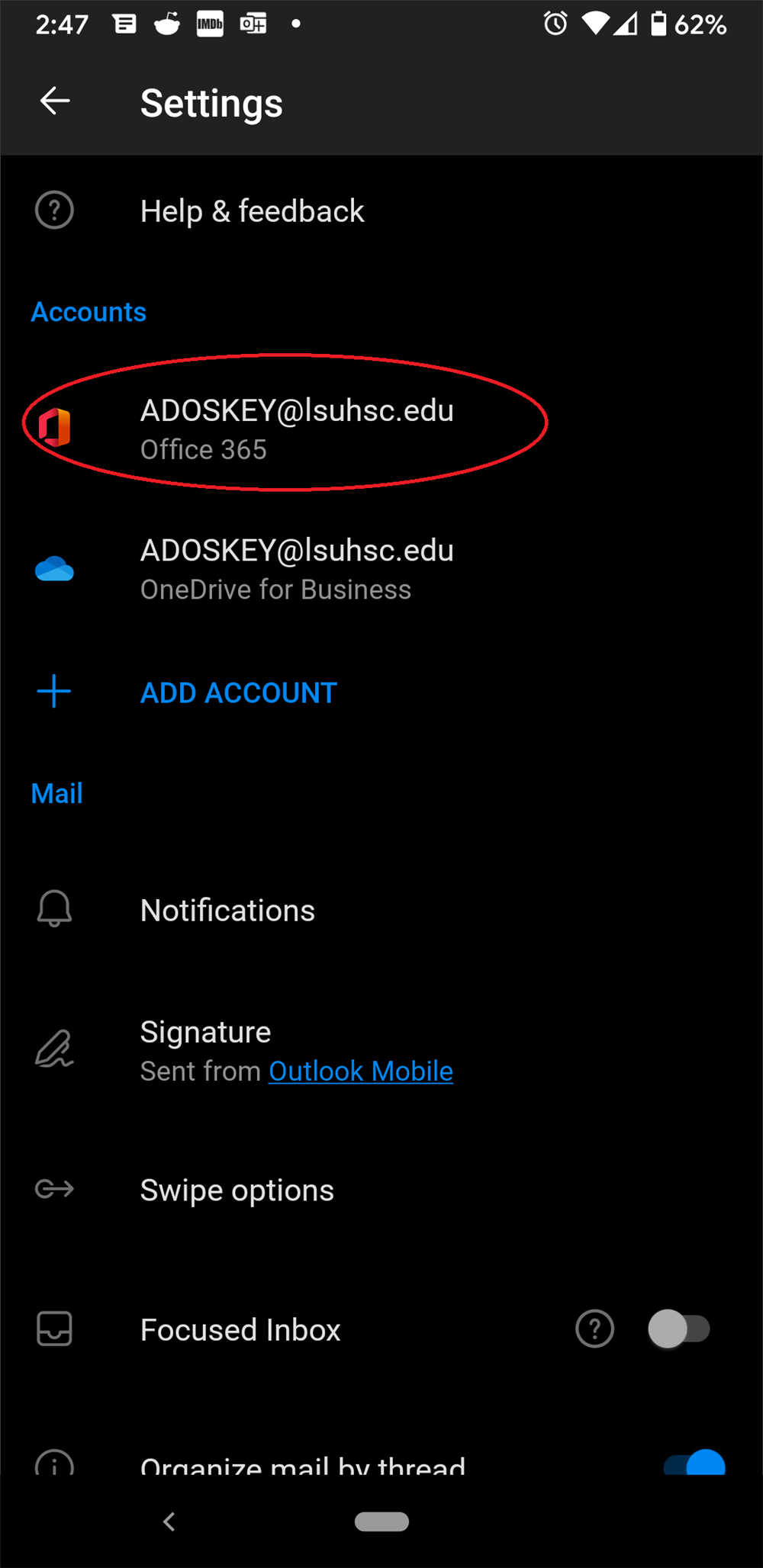Open Help & feedback
763x1568 pixels.
click(252, 211)
